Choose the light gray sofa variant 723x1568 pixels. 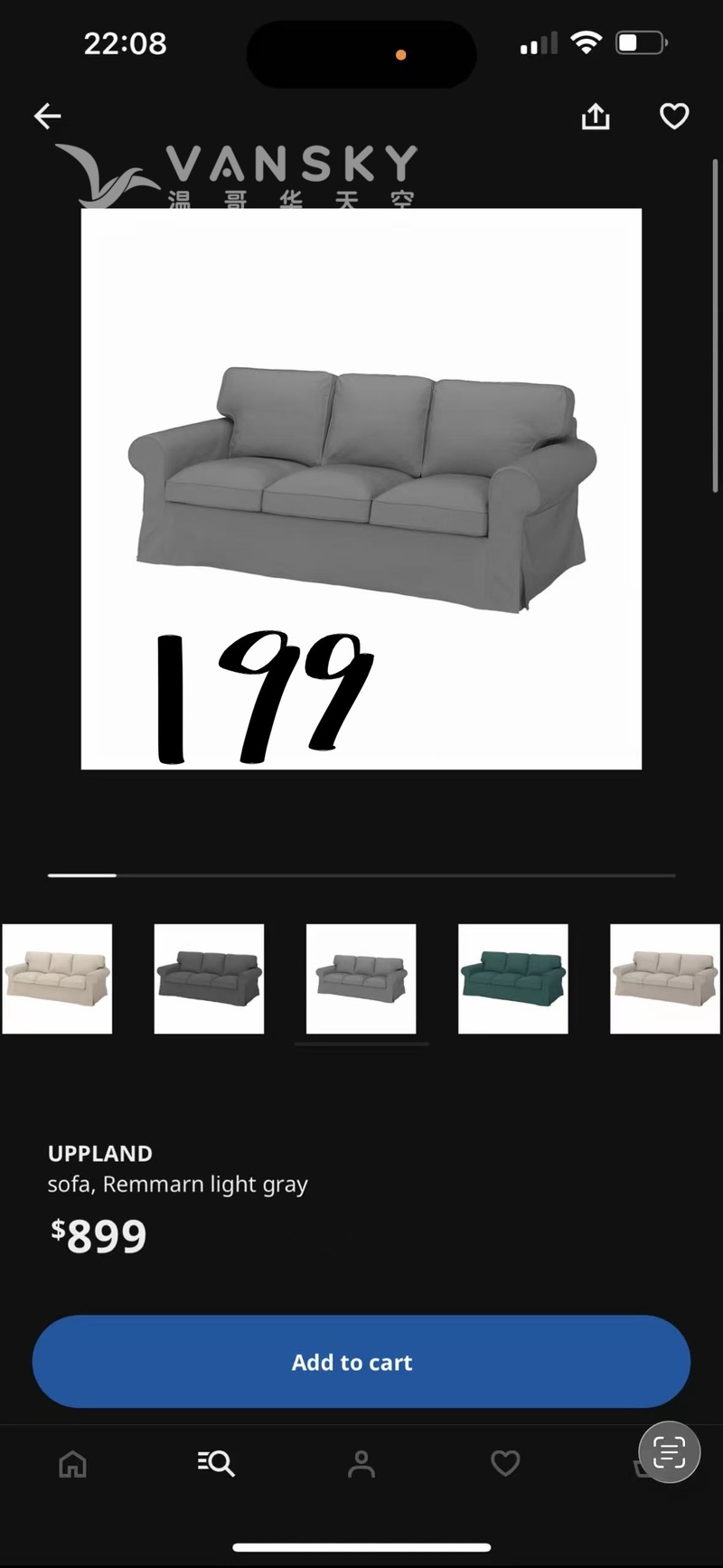pyautogui.click(x=361, y=978)
